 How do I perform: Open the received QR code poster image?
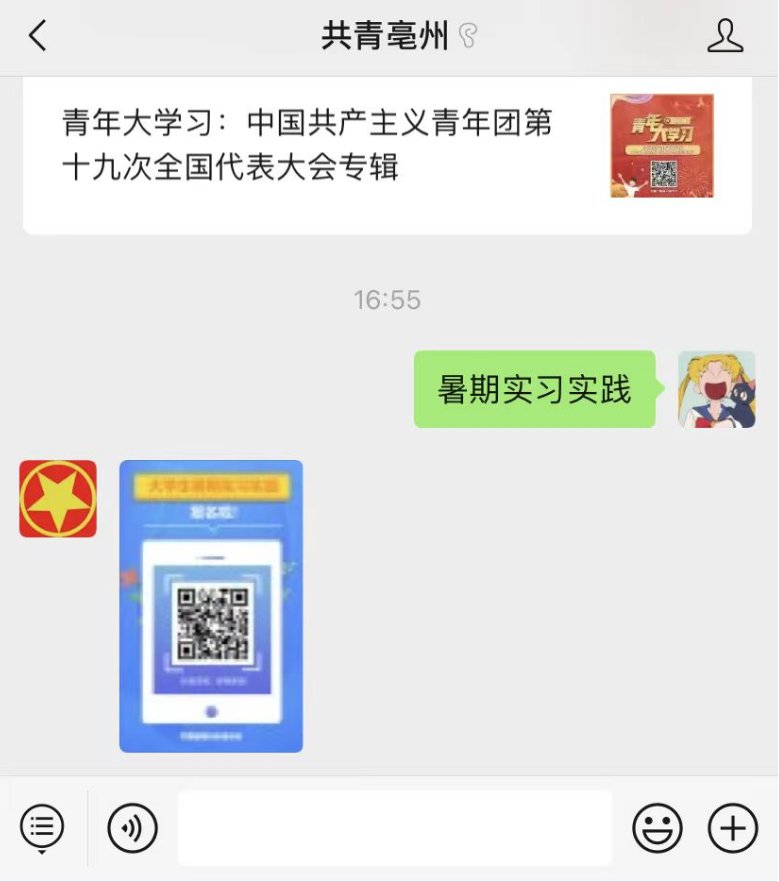pyautogui.click(x=211, y=606)
